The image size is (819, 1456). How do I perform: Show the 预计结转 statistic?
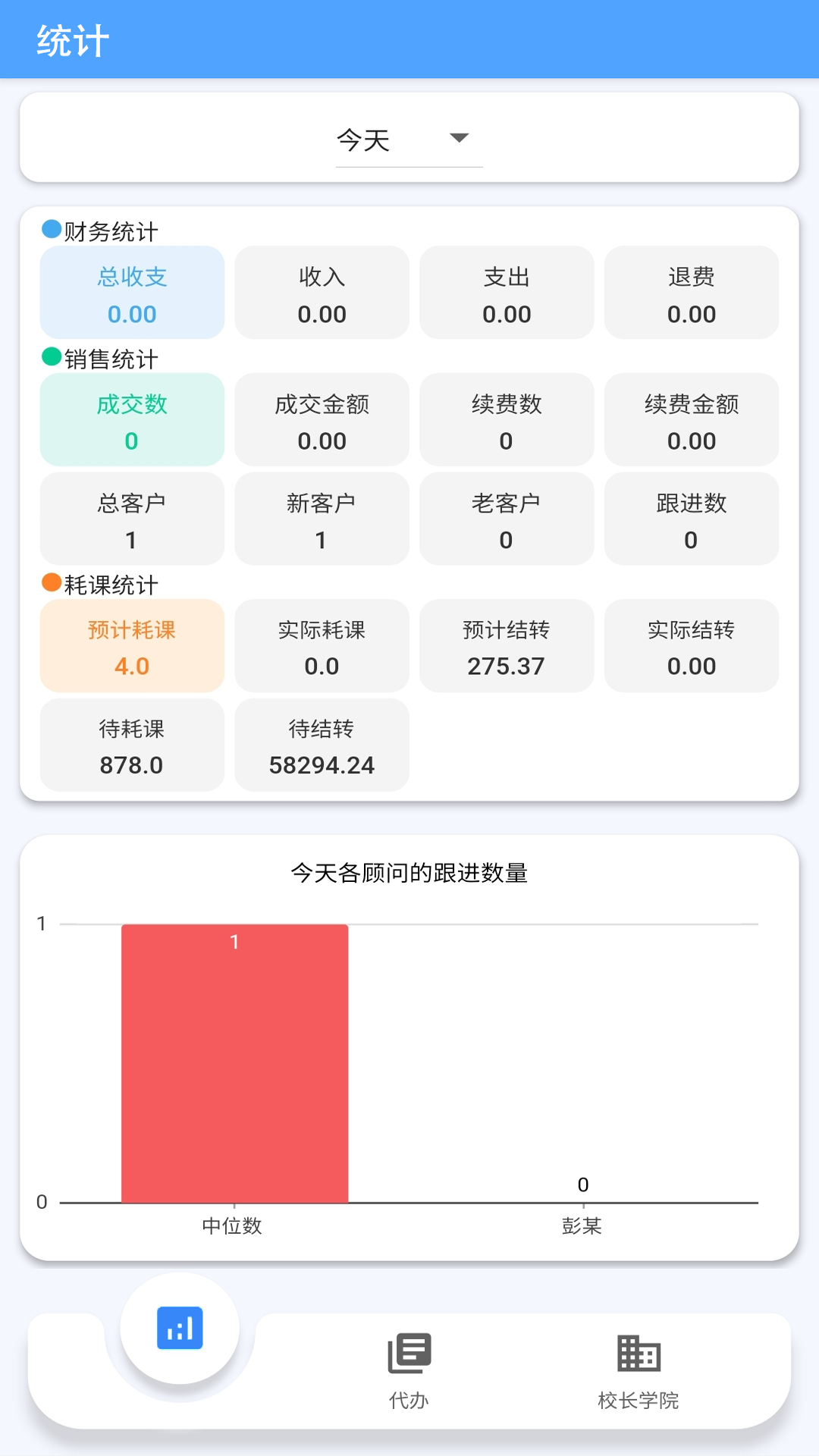(x=507, y=645)
